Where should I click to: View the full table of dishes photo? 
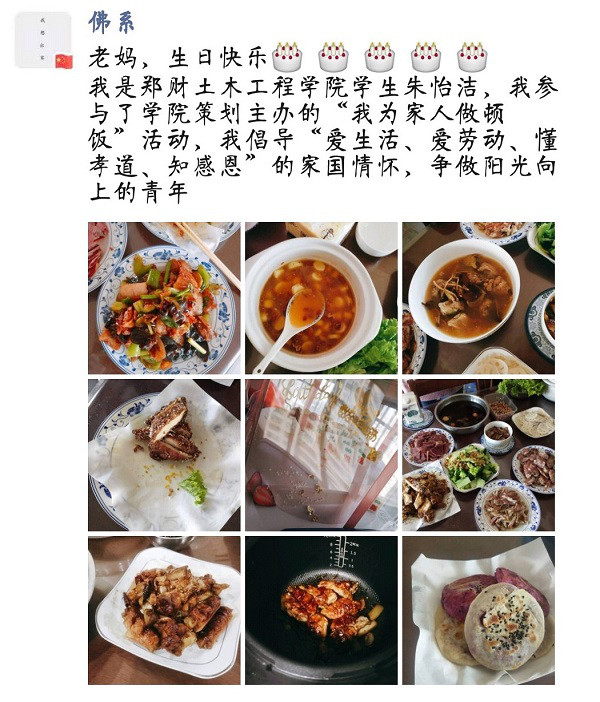click(x=478, y=455)
